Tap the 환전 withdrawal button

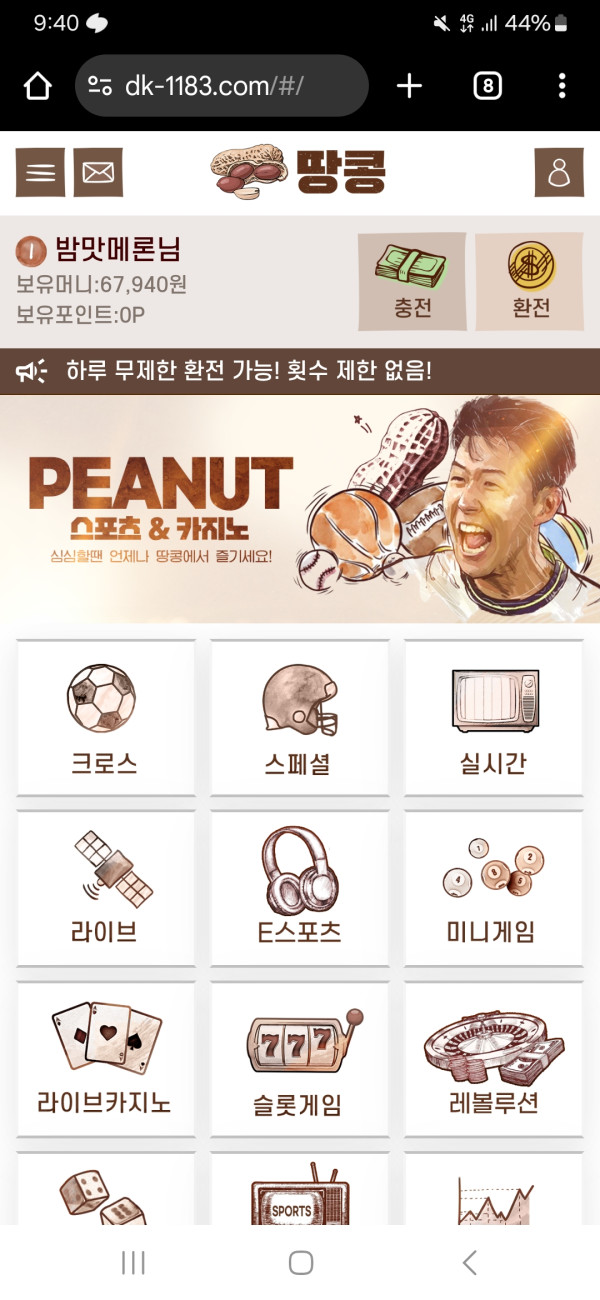(x=530, y=282)
